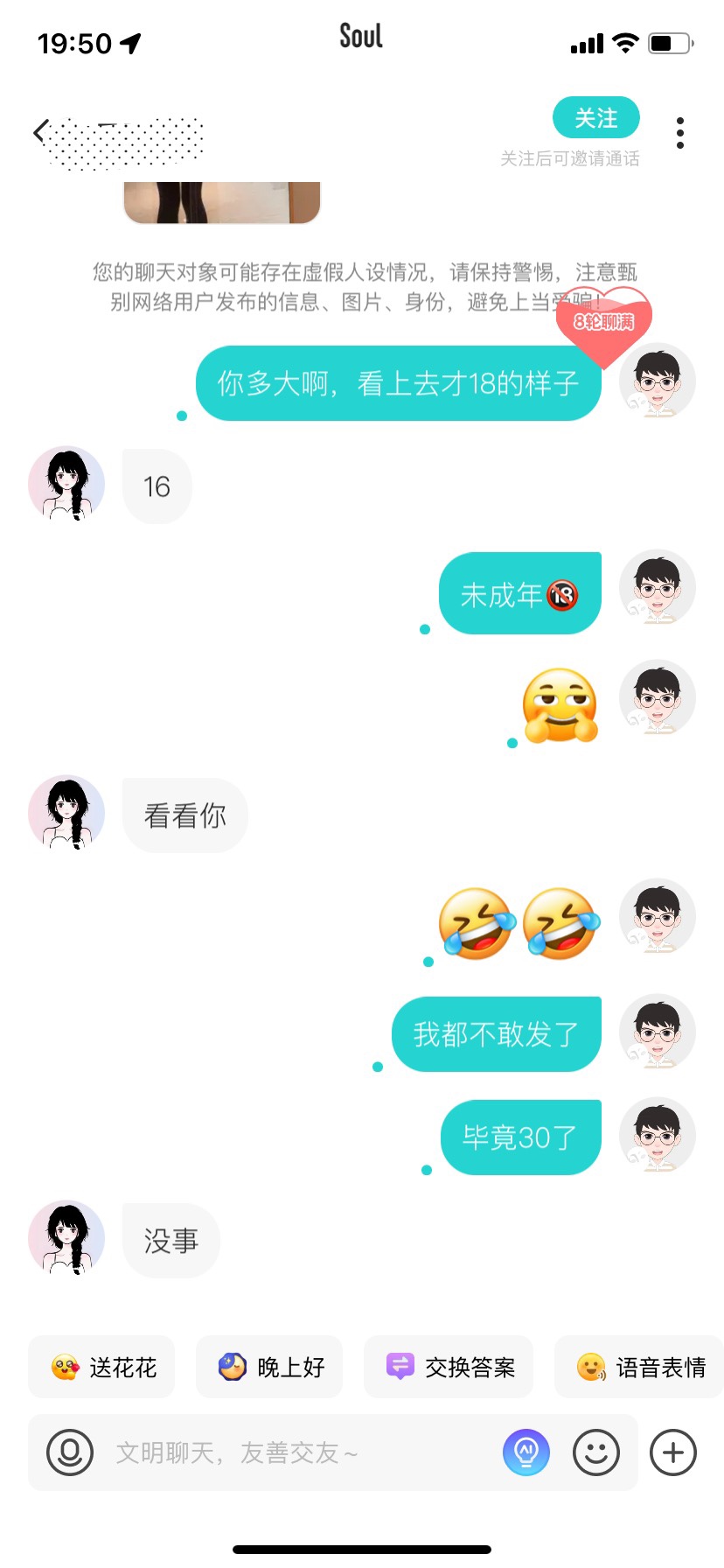Open the 8轮聊满 heart badge
724x1568 pixels.
(x=604, y=325)
